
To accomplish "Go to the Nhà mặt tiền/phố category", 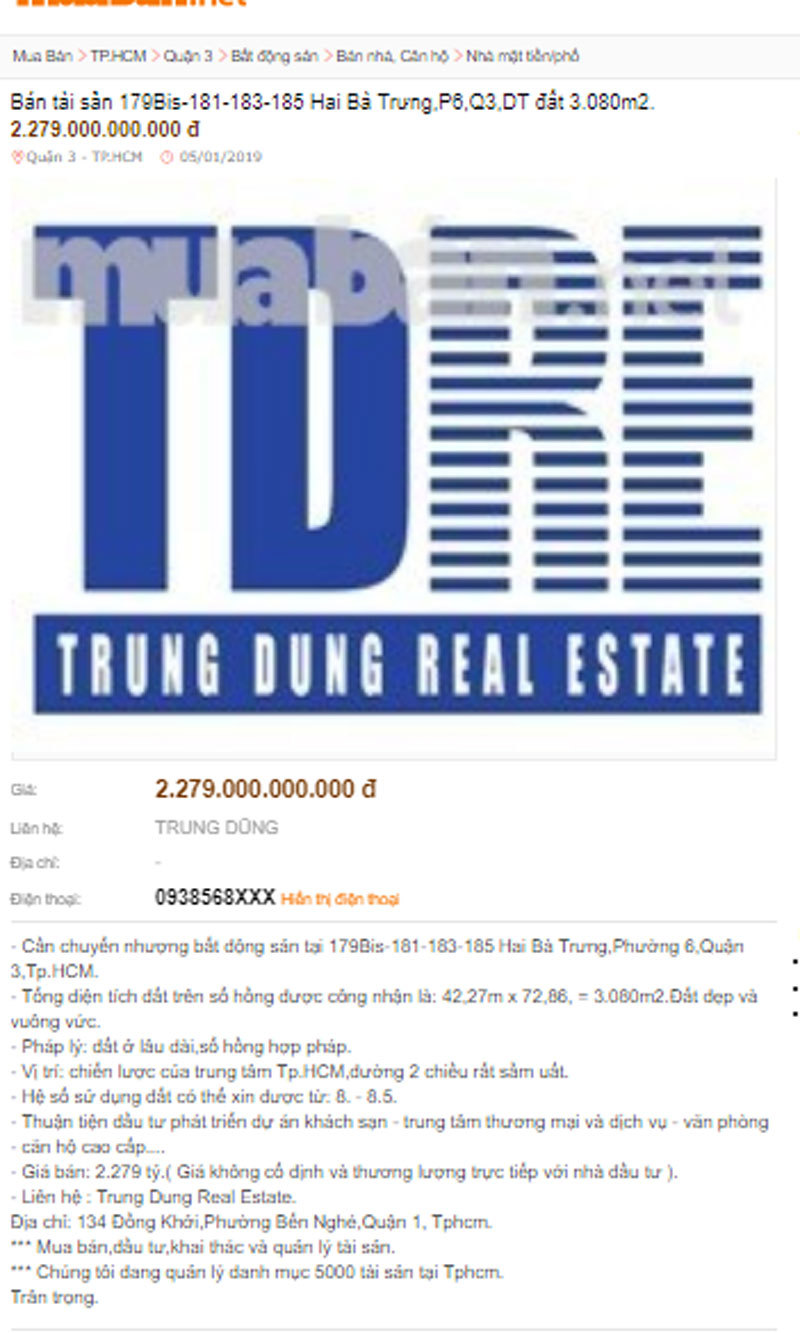I will (x=522, y=56).
